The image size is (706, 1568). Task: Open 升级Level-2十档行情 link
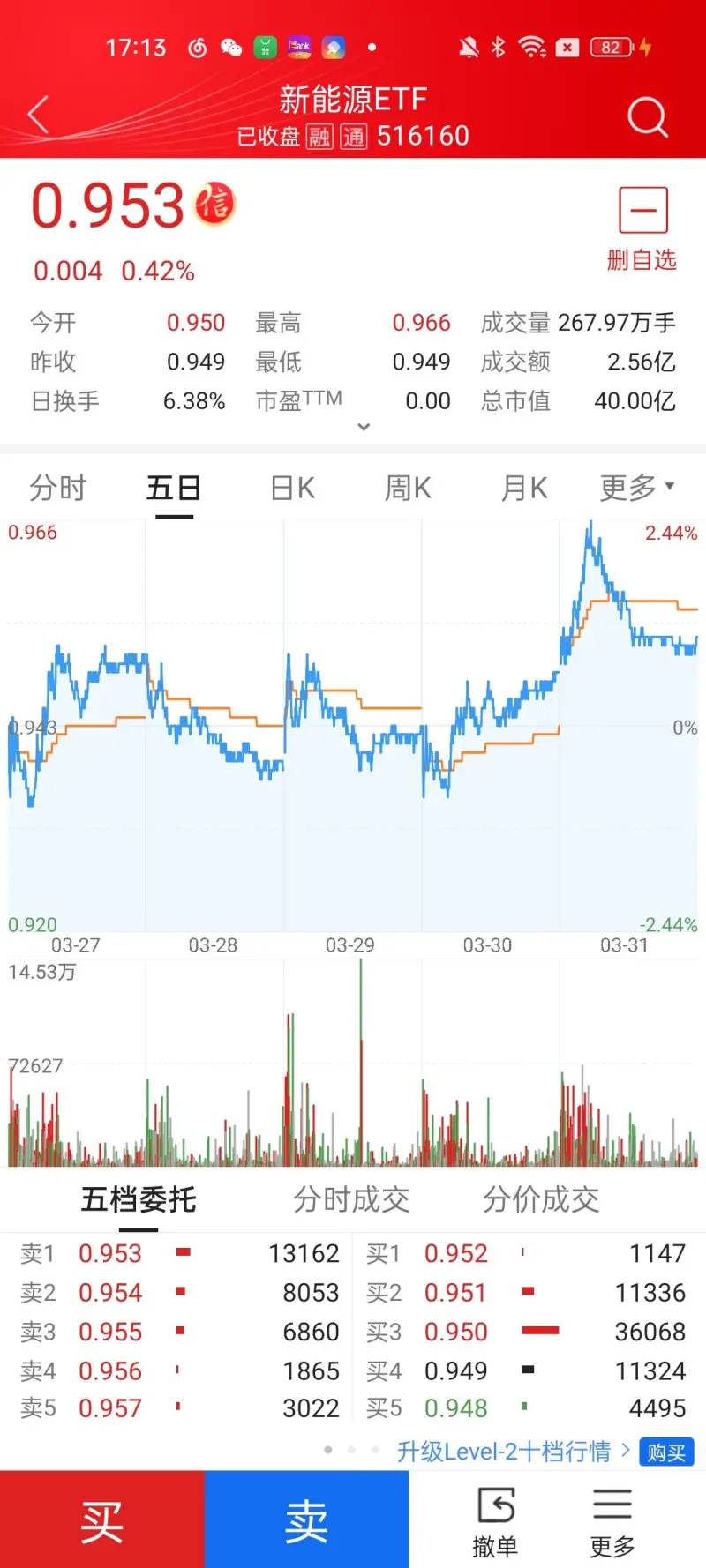[x=504, y=1451]
